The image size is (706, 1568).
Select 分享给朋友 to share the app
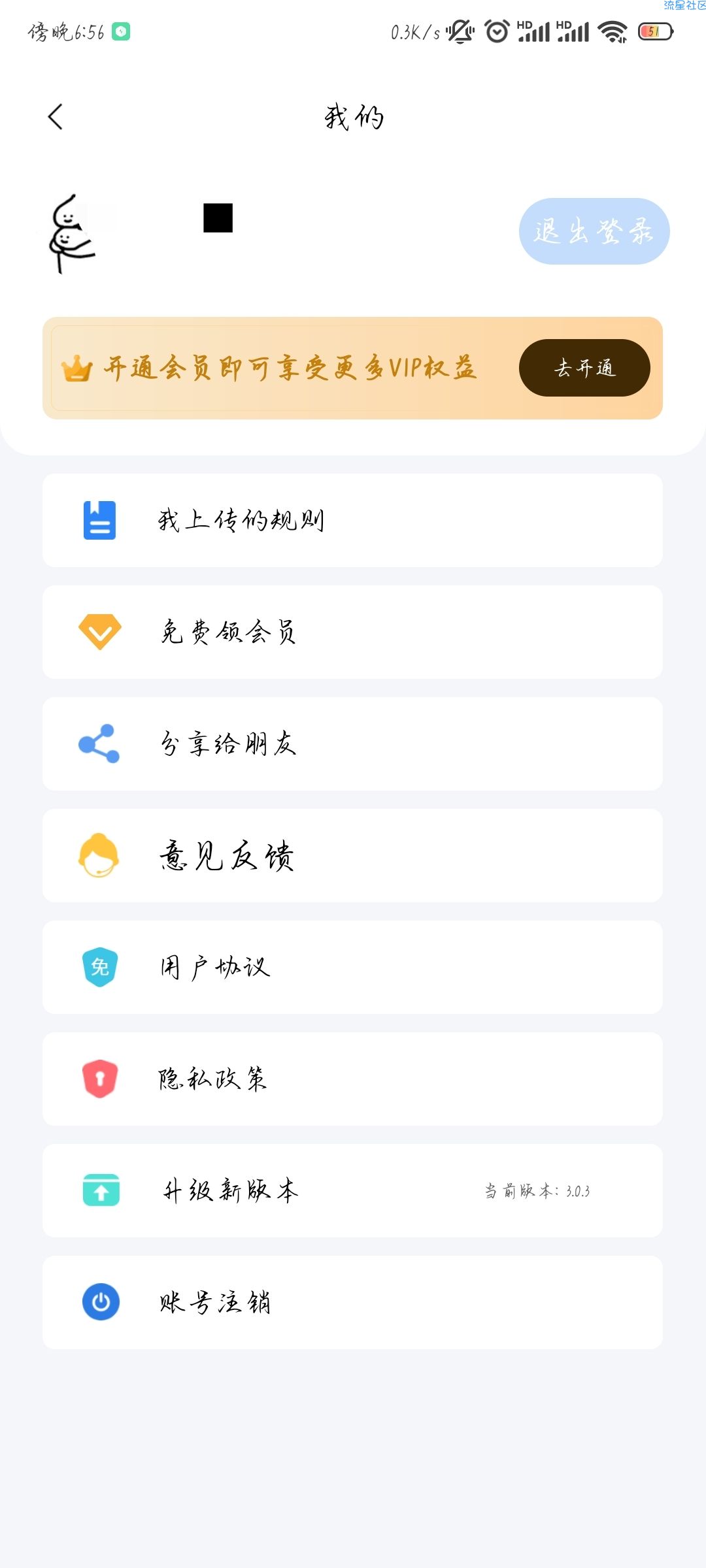[x=352, y=744]
